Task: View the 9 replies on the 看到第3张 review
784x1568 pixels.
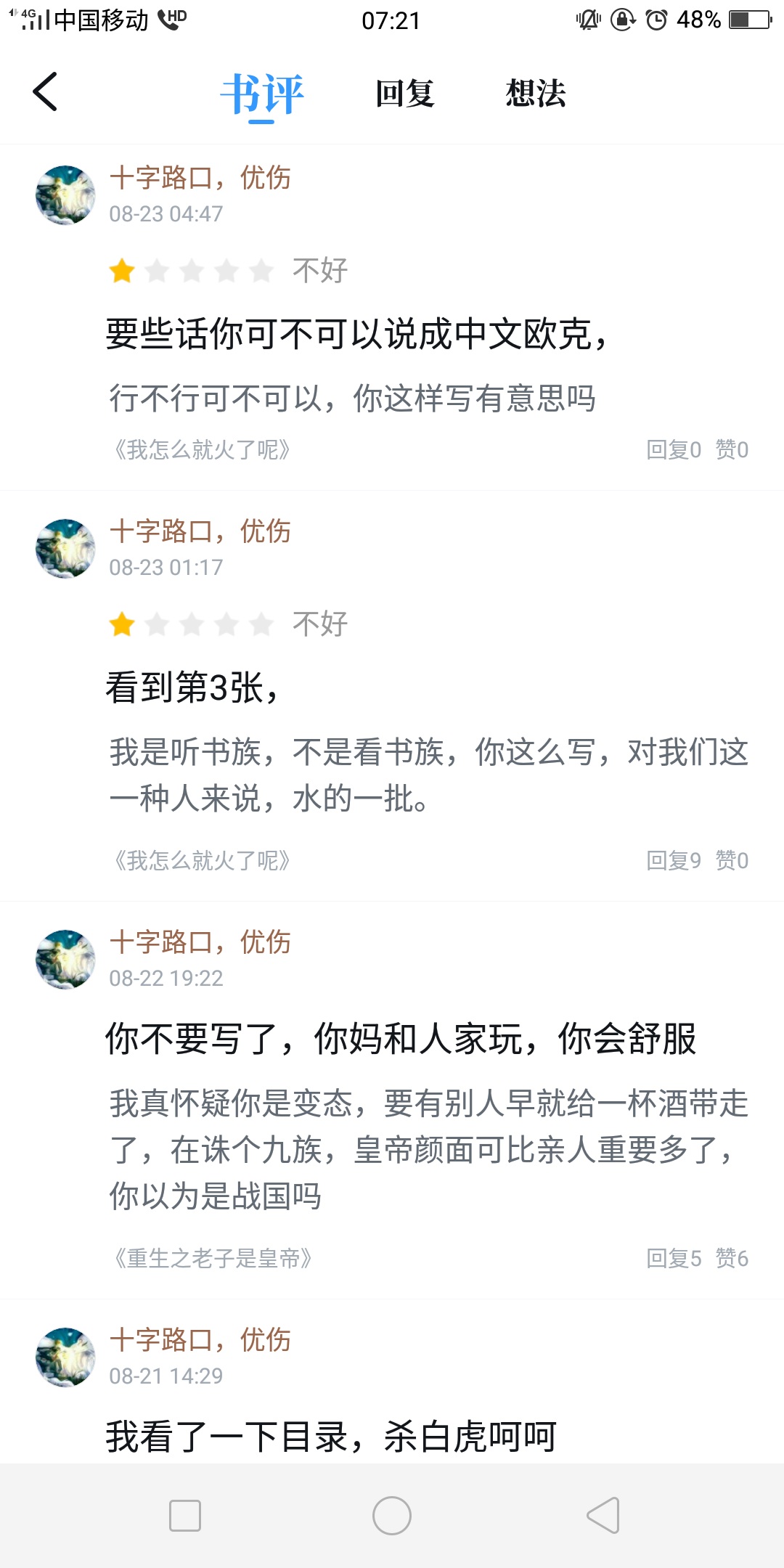Action: coord(674,861)
